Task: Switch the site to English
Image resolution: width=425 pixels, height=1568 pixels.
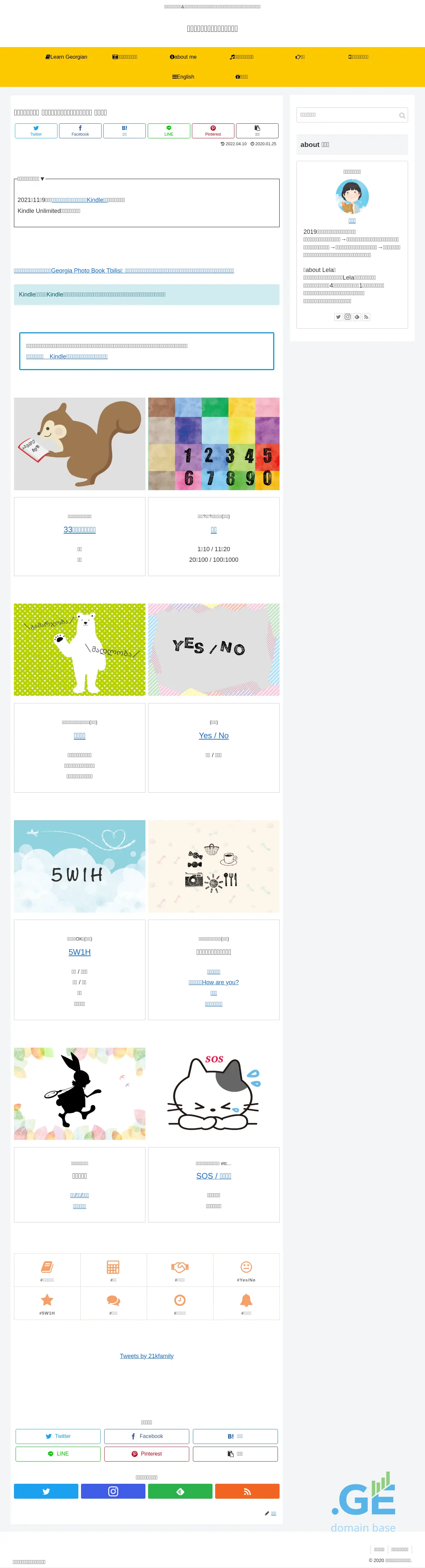Action: coord(183,77)
